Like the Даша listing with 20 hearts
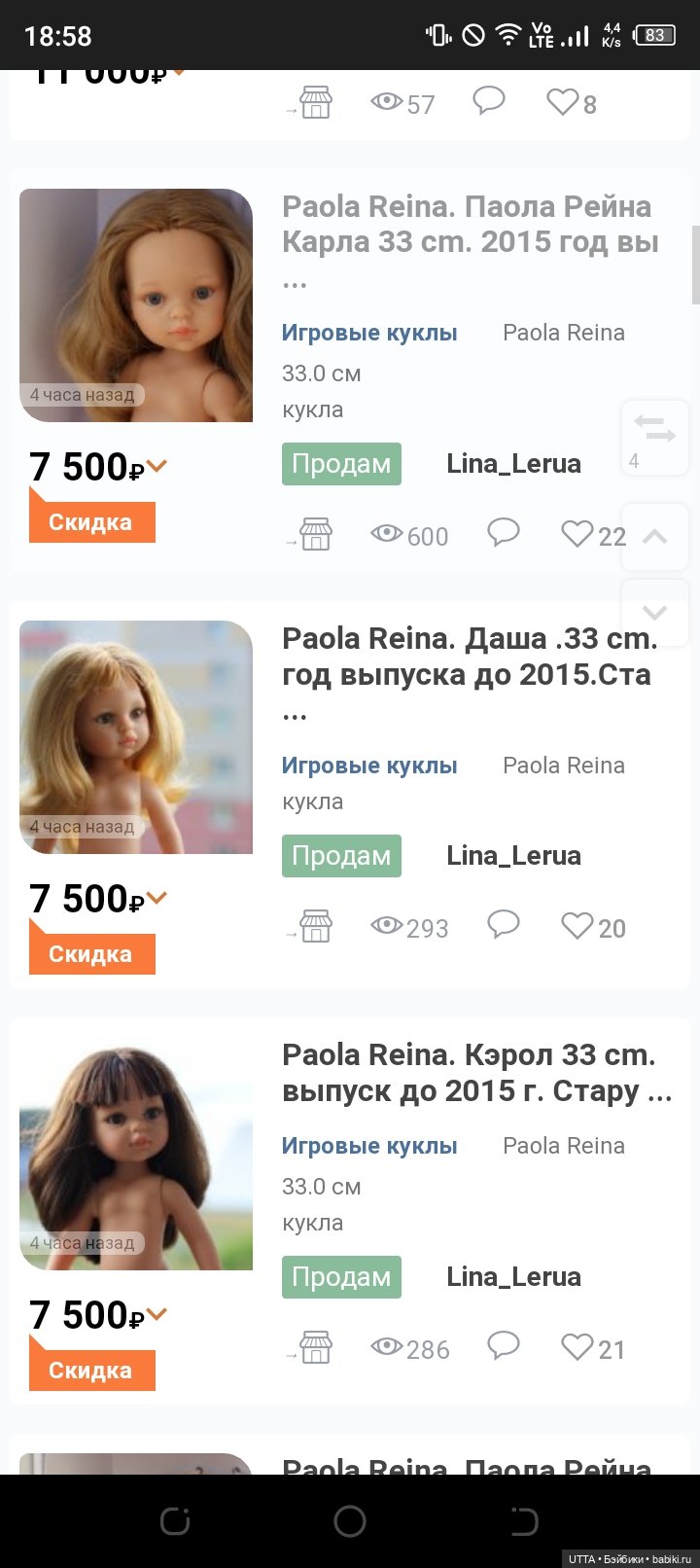 click(577, 926)
